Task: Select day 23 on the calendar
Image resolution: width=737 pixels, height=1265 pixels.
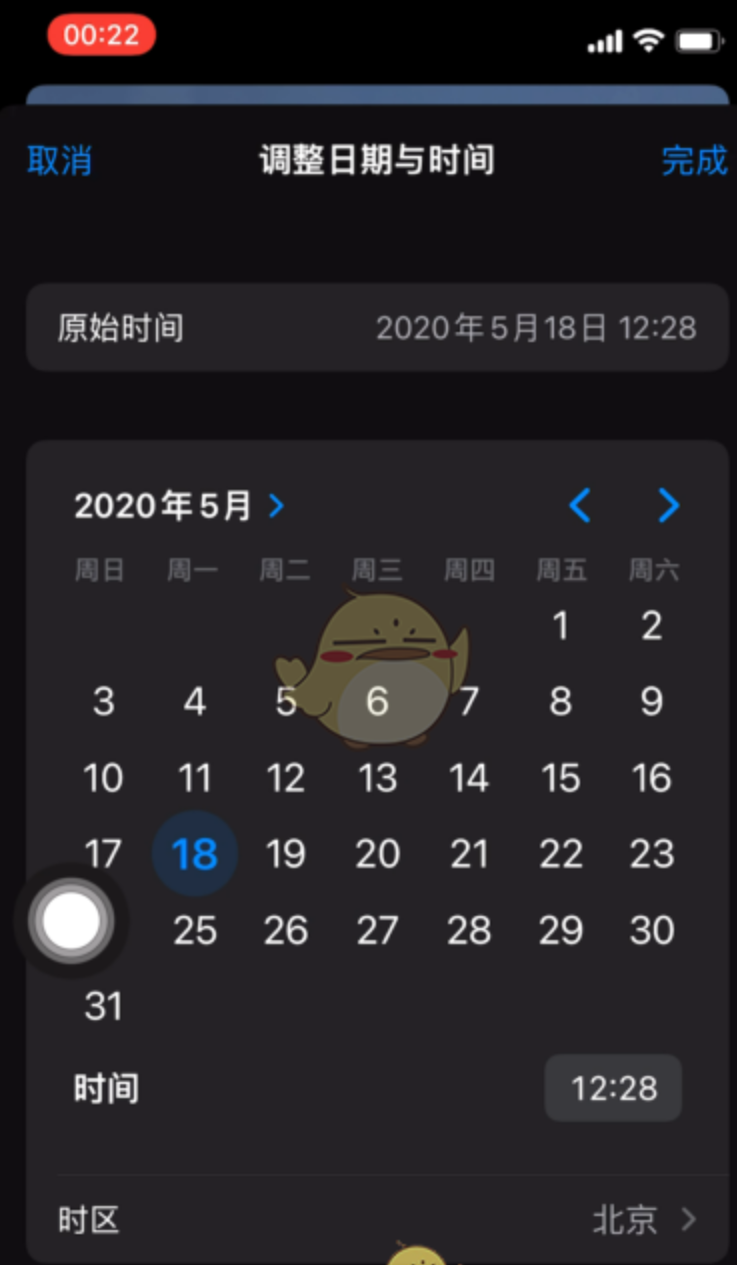Action: [651, 854]
